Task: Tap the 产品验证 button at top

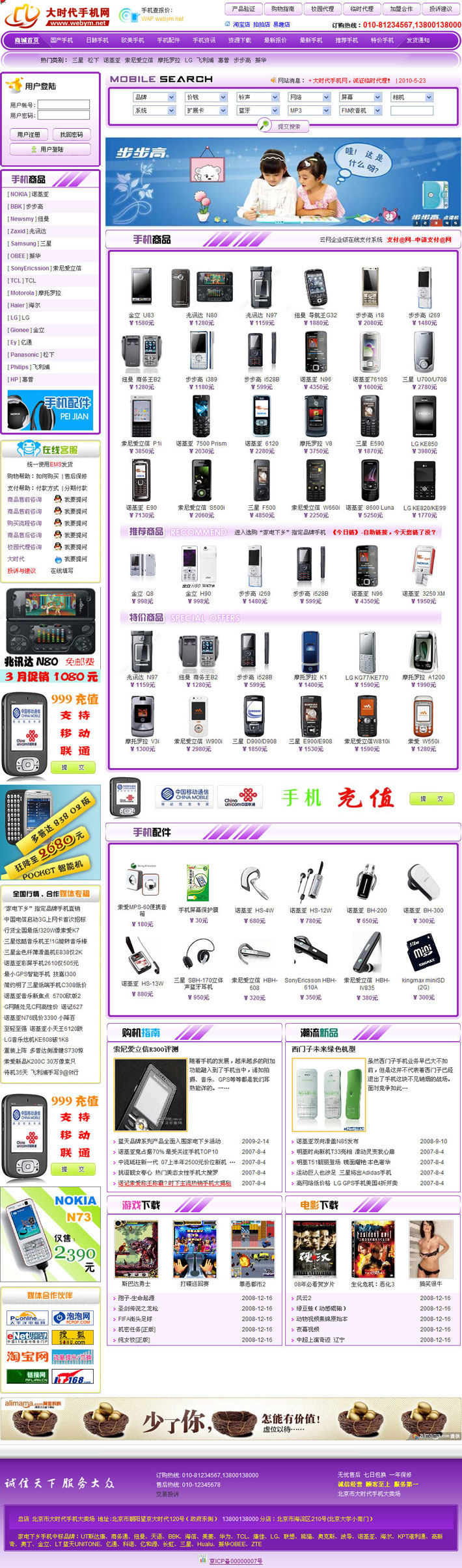Action: coord(243,9)
